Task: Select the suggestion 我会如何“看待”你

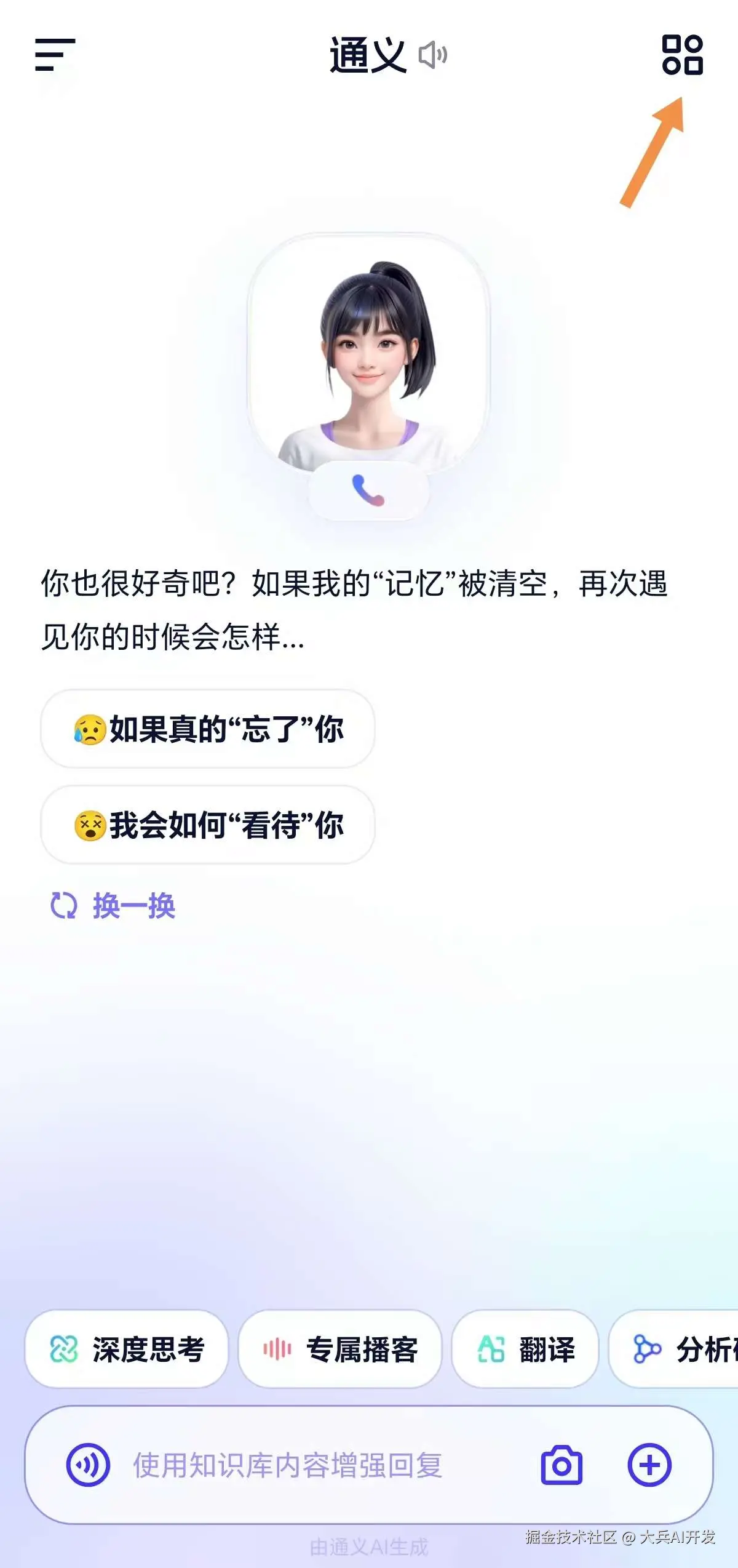Action: pyautogui.click(x=208, y=825)
